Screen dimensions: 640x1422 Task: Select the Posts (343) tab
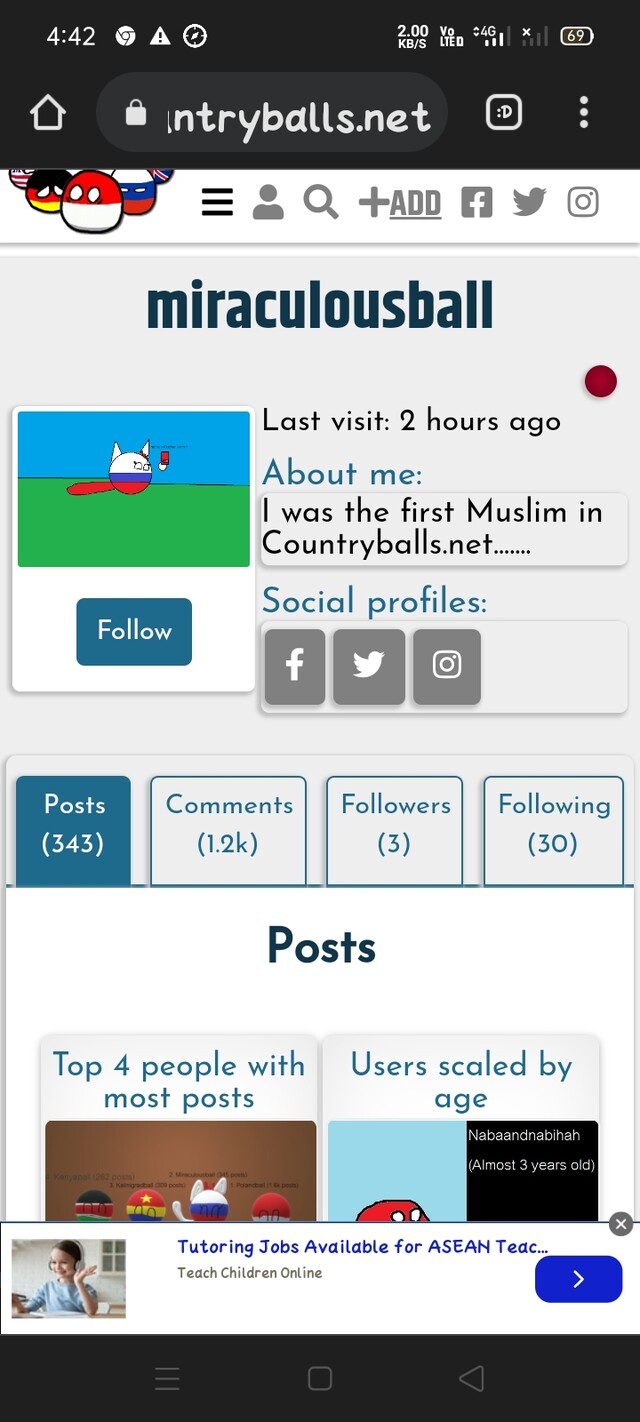pos(73,830)
